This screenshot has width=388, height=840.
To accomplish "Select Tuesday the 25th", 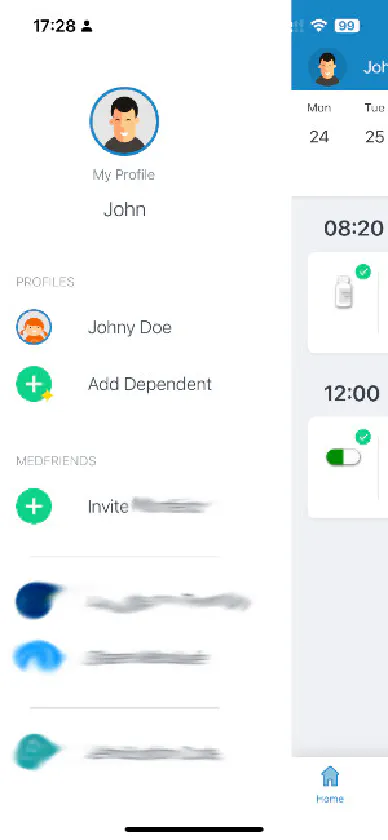I will tap(375, 123).
